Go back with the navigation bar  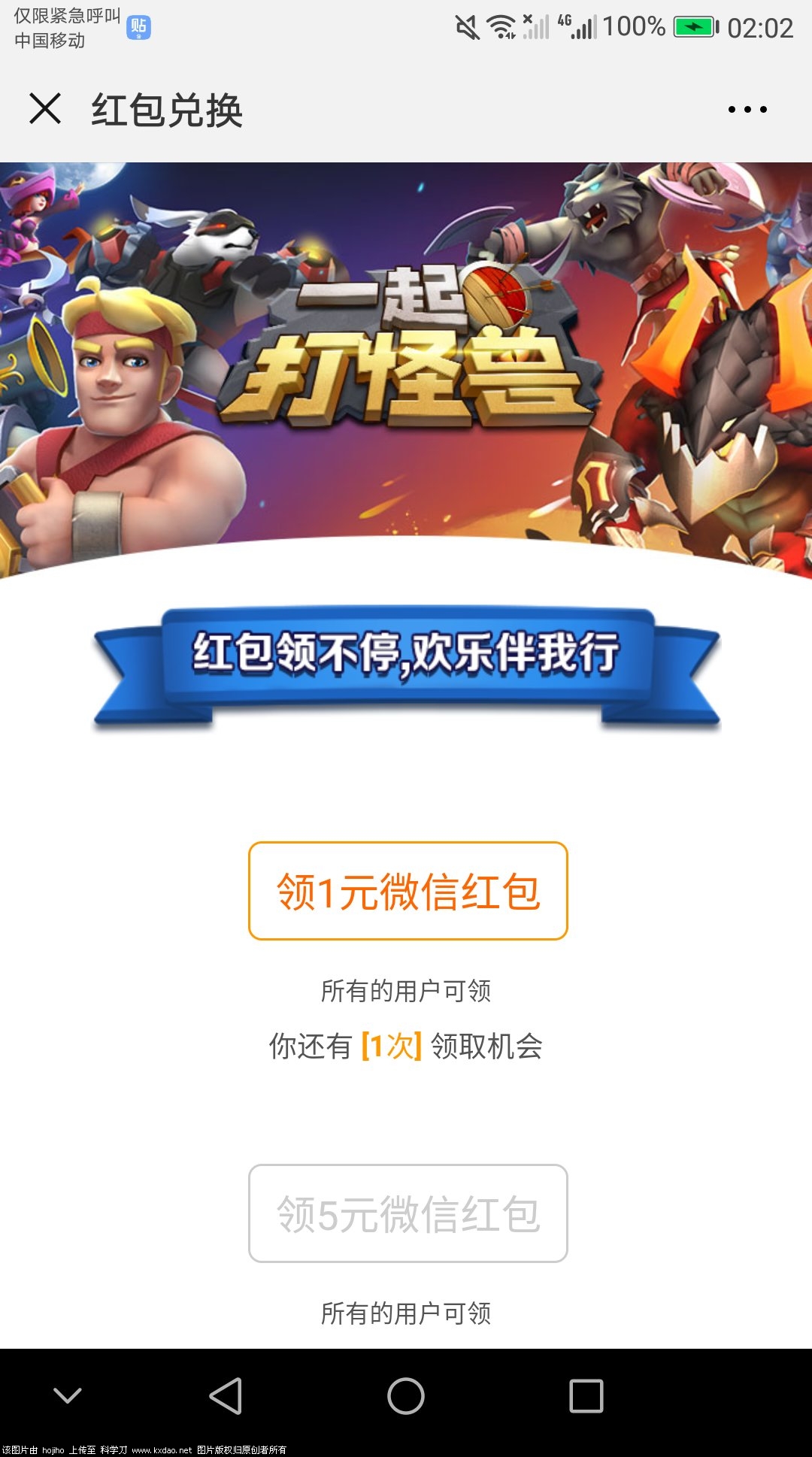pos(226,1396)
